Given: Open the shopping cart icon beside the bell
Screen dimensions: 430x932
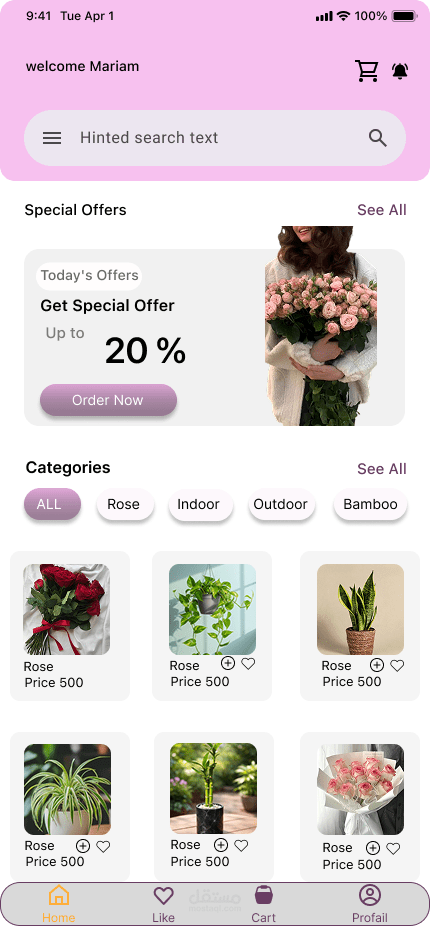Looking at the screenshot, I should pyautogui.click(x=366, y=71).
